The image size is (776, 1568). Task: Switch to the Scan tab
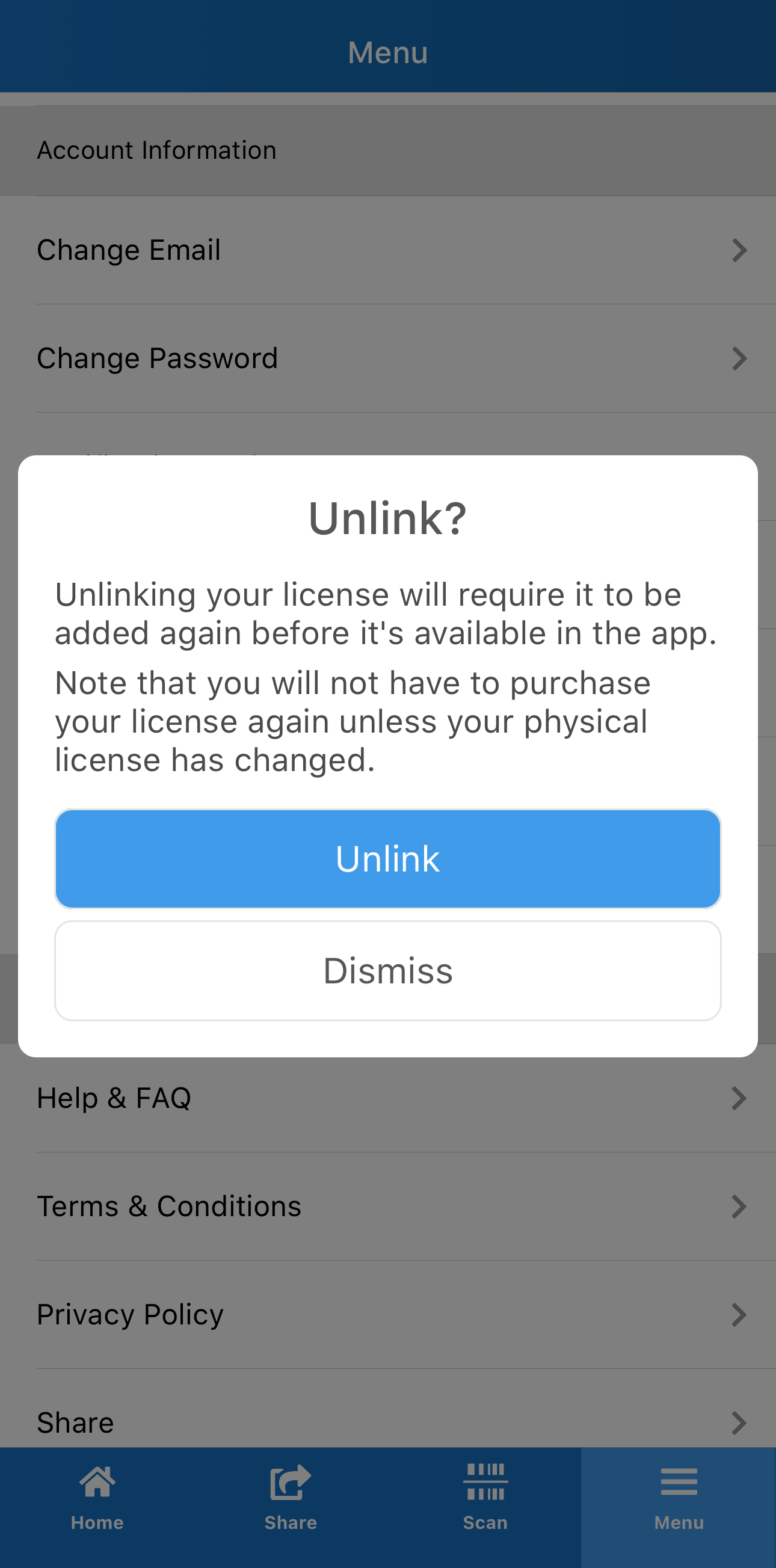pyautogui.click(x=485, y=1498)
